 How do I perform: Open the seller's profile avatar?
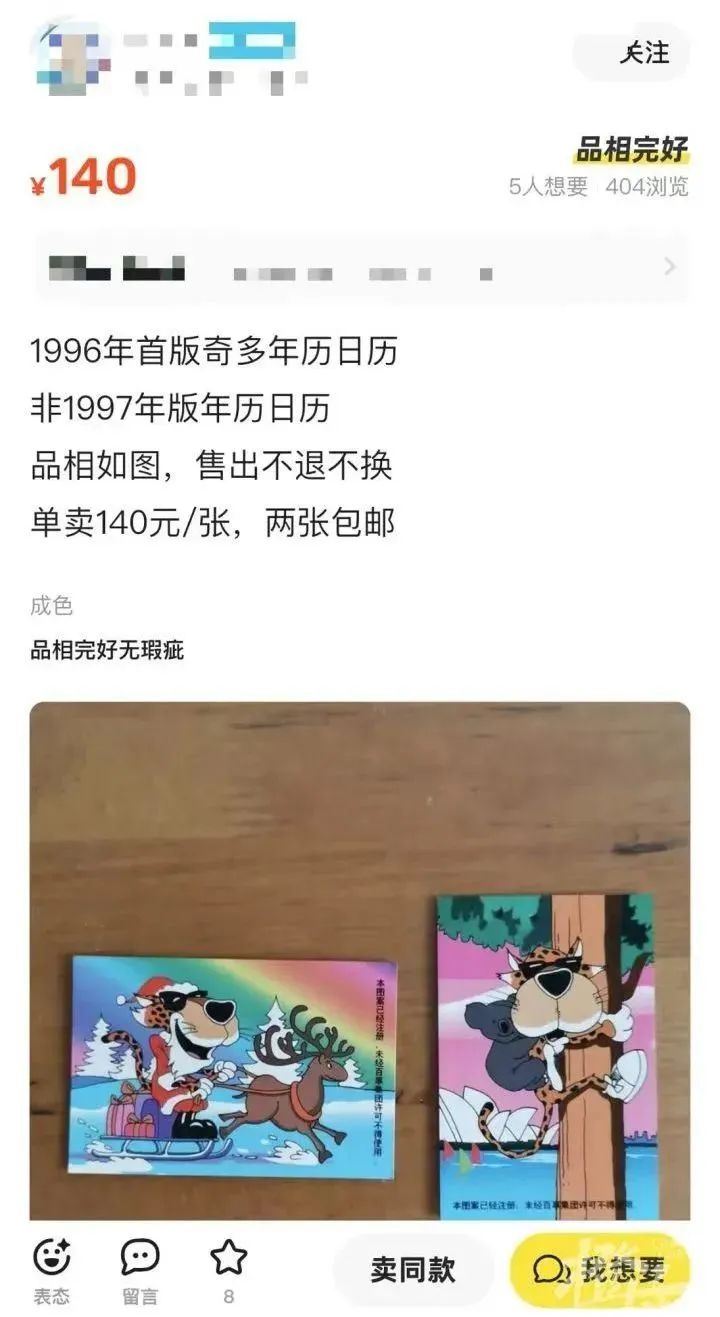70,55
